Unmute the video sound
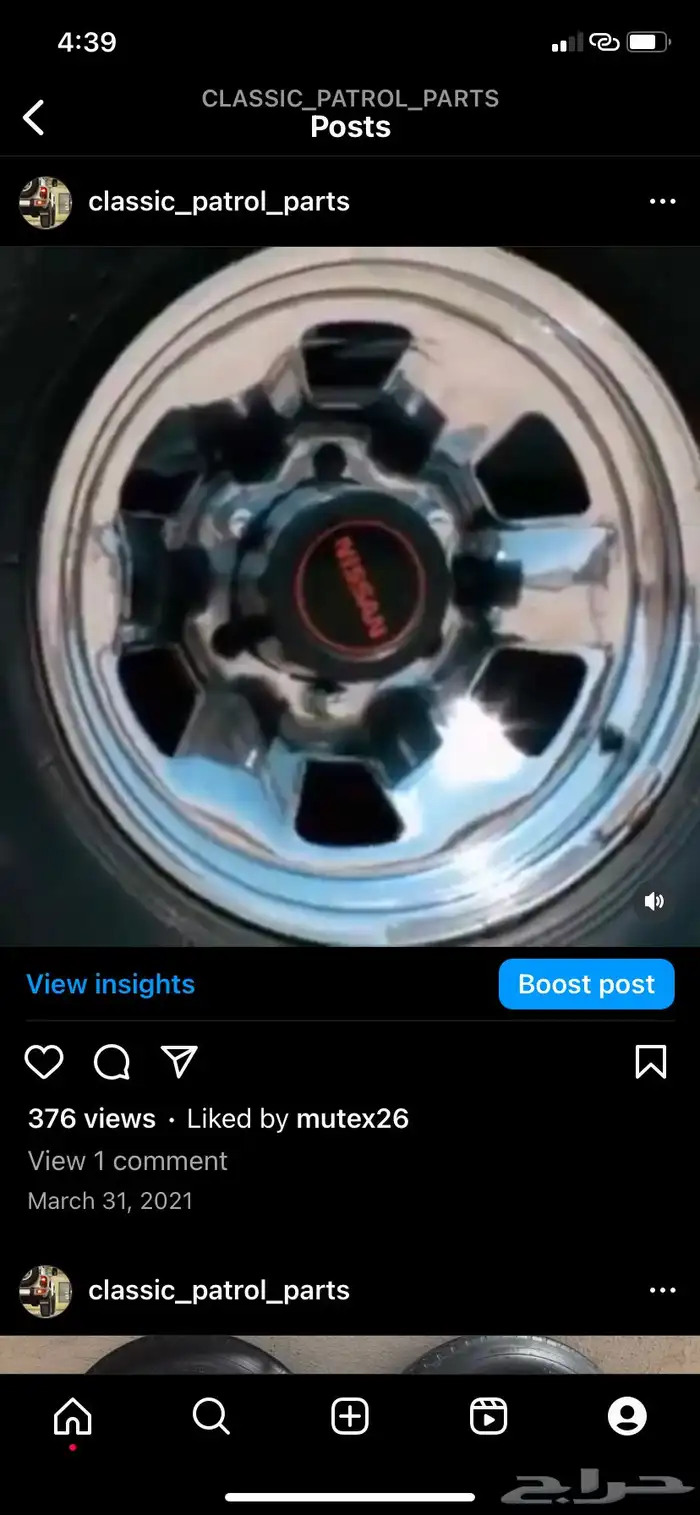The width and height of the screenshot is (700, 1515). pyautogui.click(x=654, y=901)
